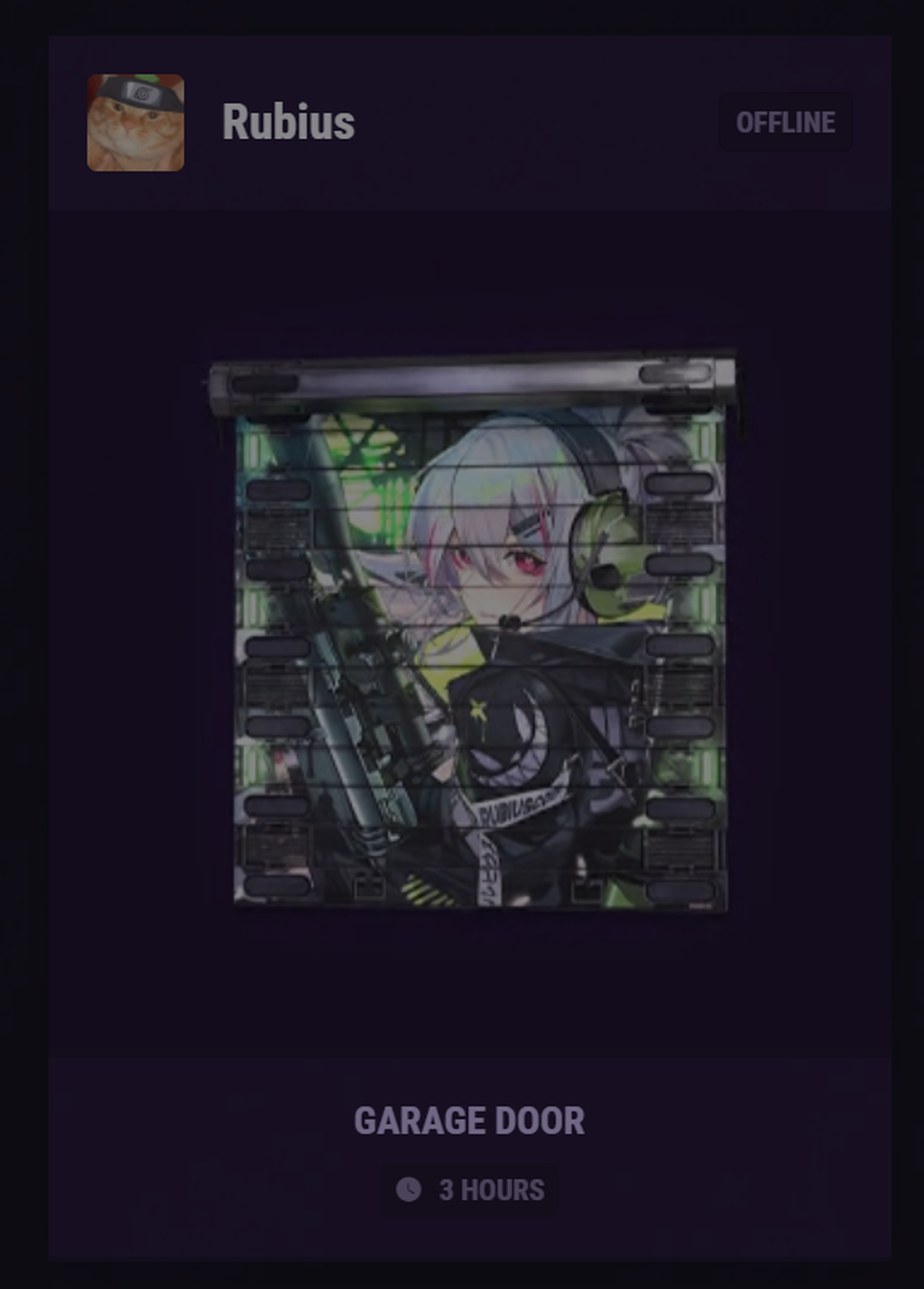
Task: Open Rubius's streamer channel link
Action: [288, 122]
